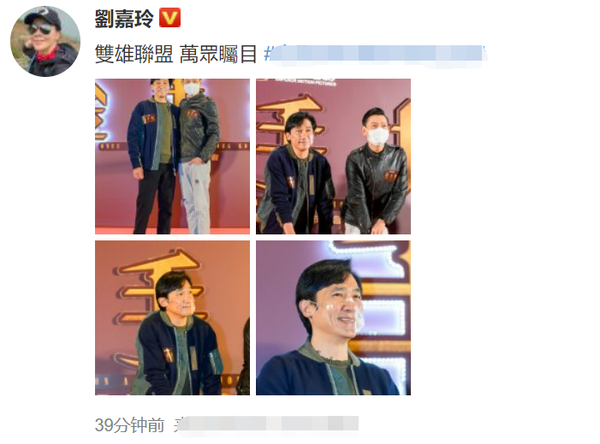Open the photo of one man crouching alone

[x=172, y=317]
